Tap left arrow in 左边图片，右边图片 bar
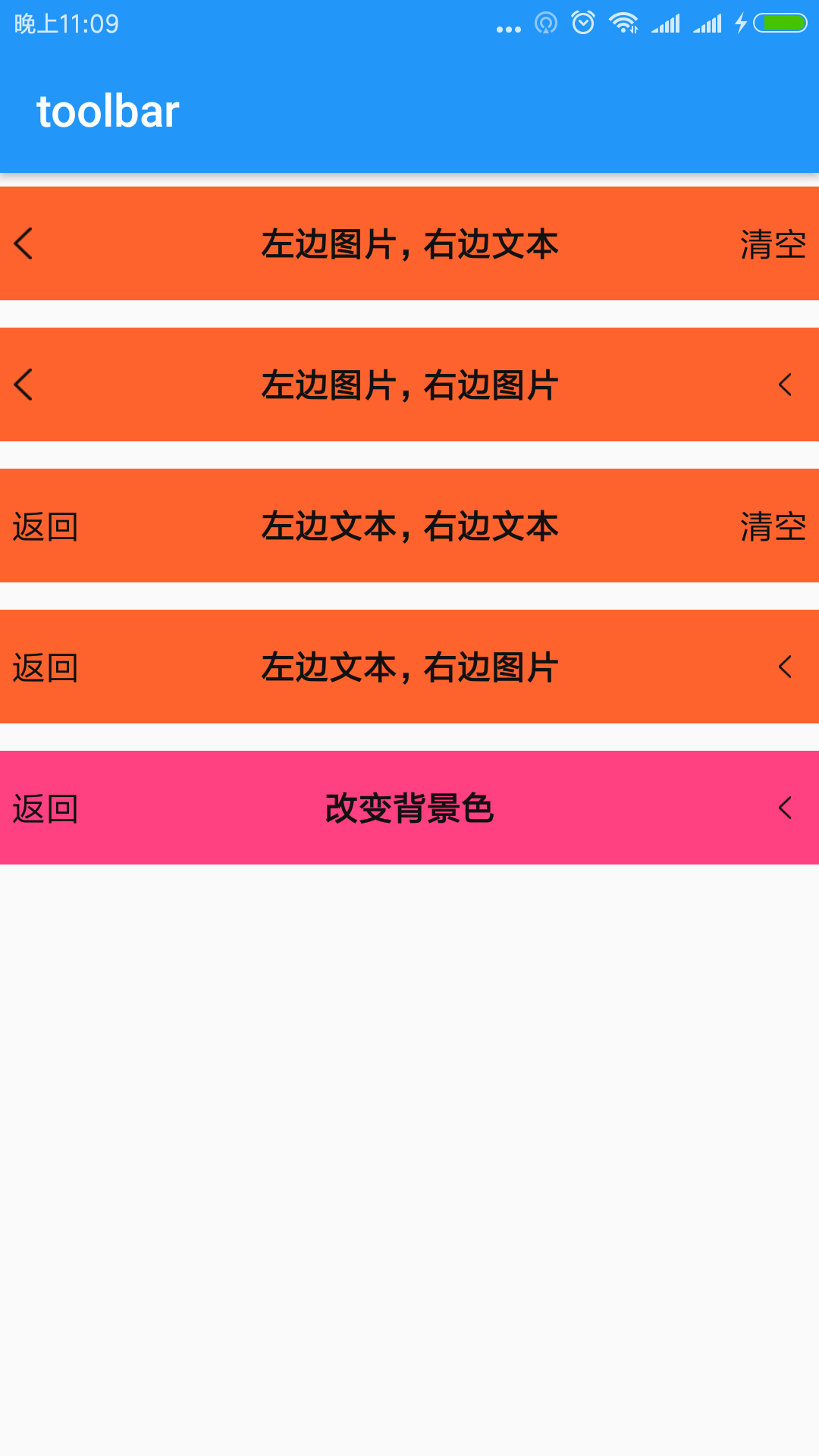819x1456 pixels. click(24, 384)
